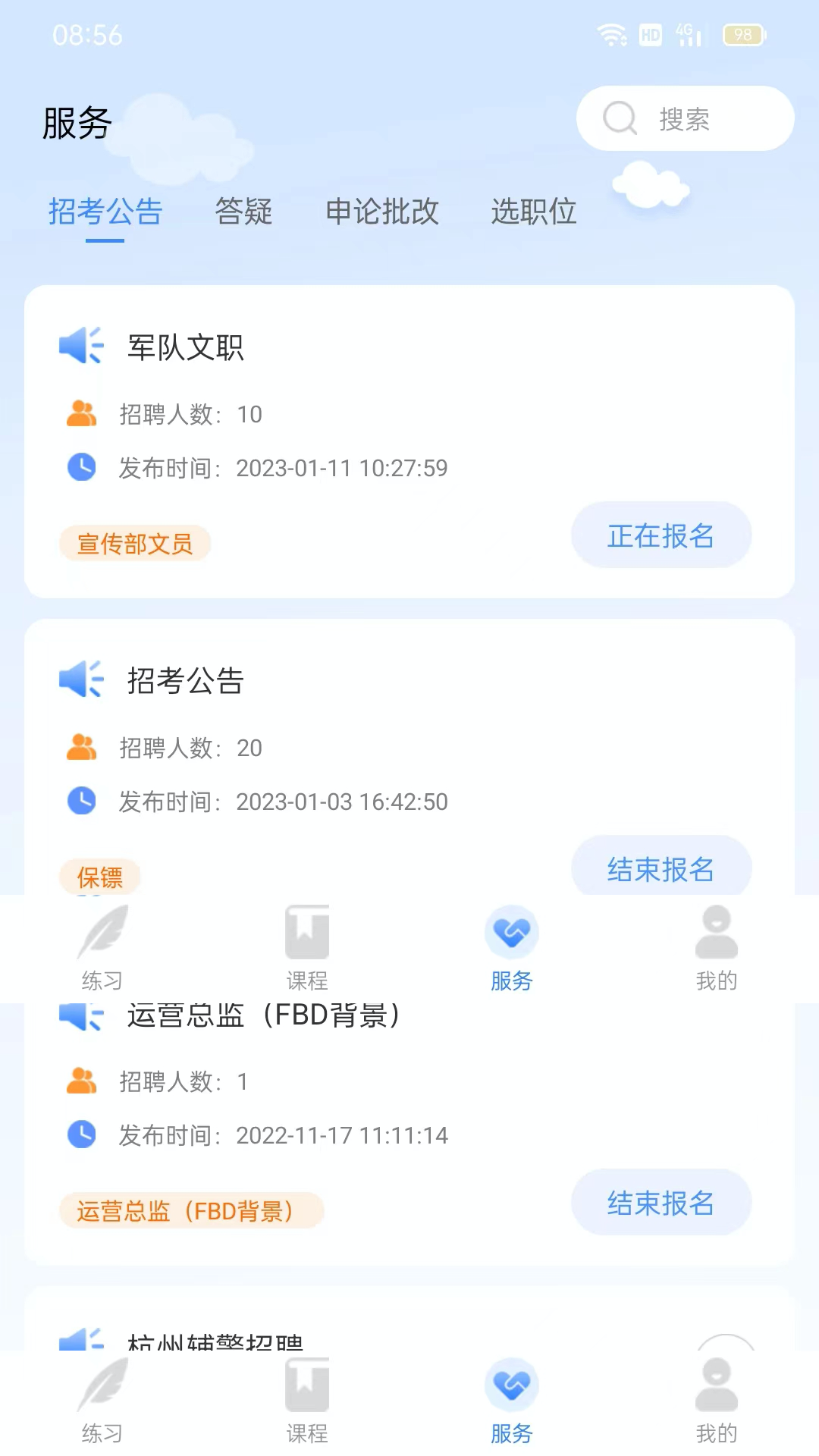Select the 宣传部文员 tag

134,544
